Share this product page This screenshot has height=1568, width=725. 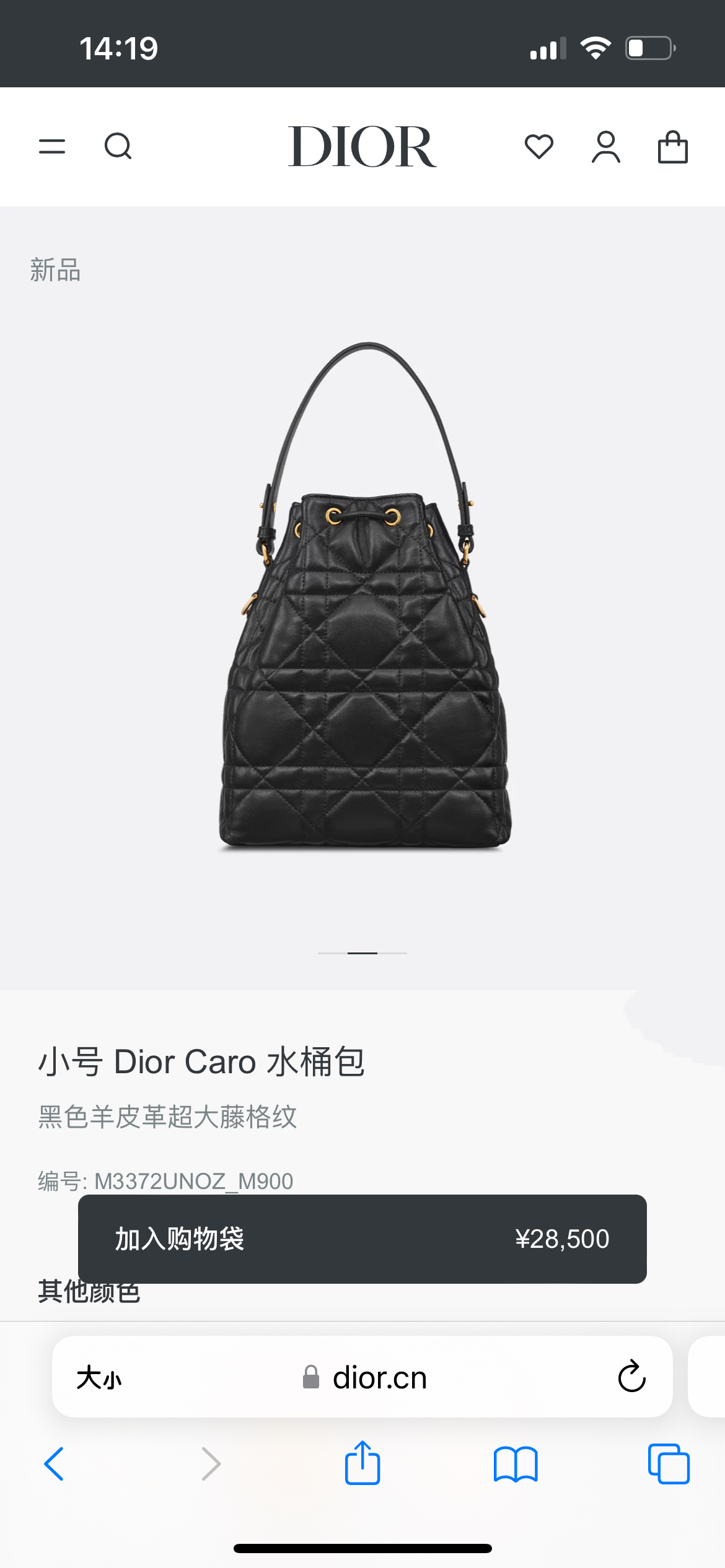(362, 1463)
